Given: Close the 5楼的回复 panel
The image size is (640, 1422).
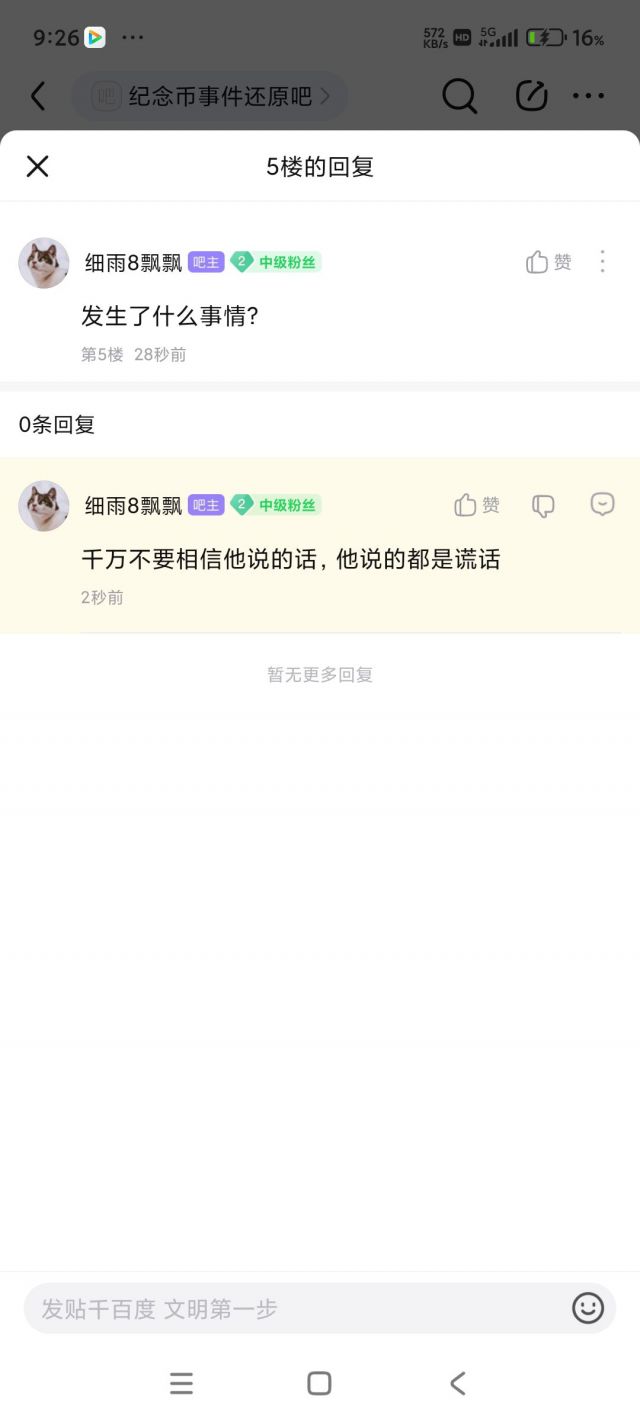Looking at the screenshot, I should click(x=37, y=166).
